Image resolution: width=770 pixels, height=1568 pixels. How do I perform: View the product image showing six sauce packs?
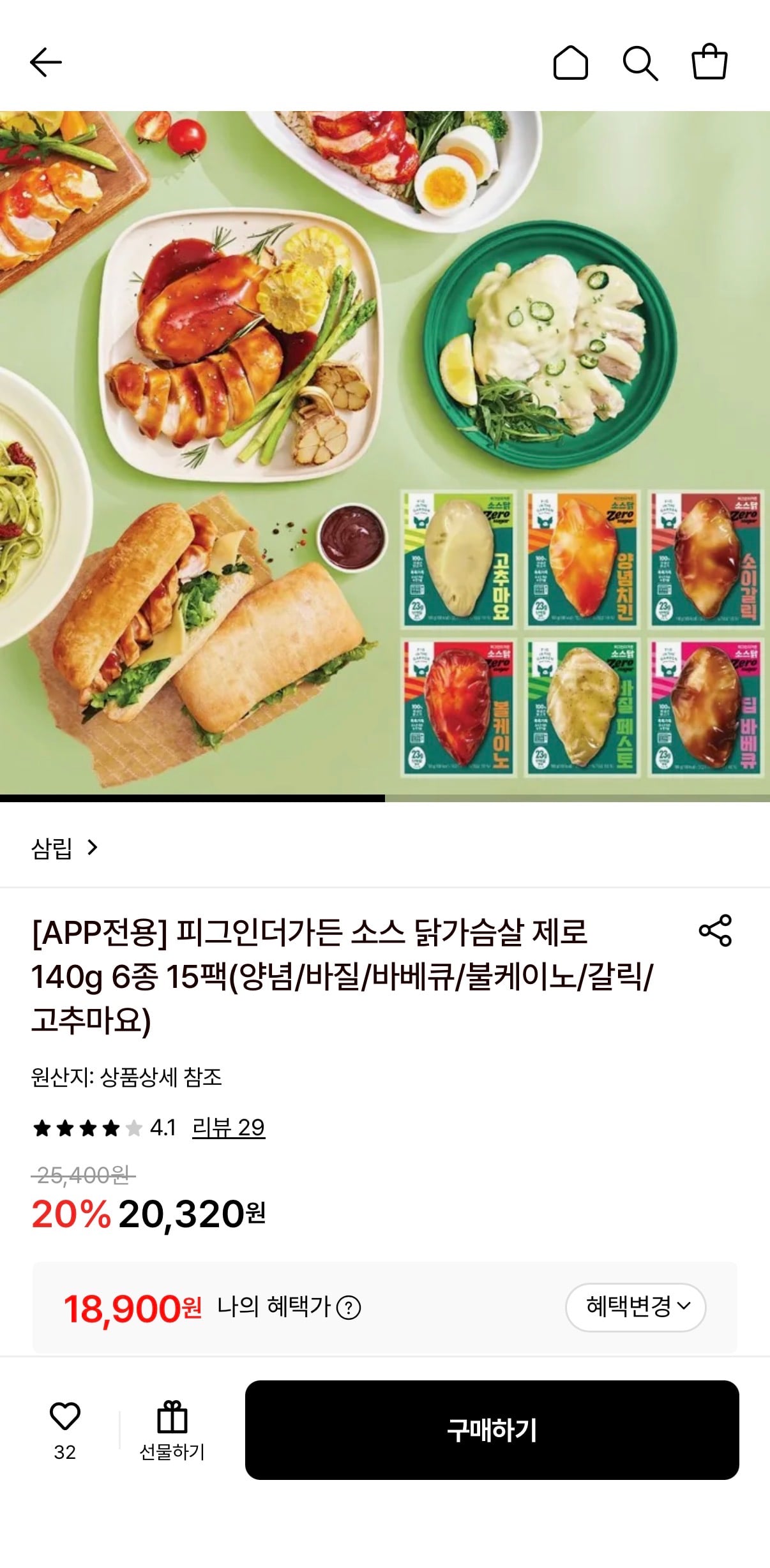[575, 638]
